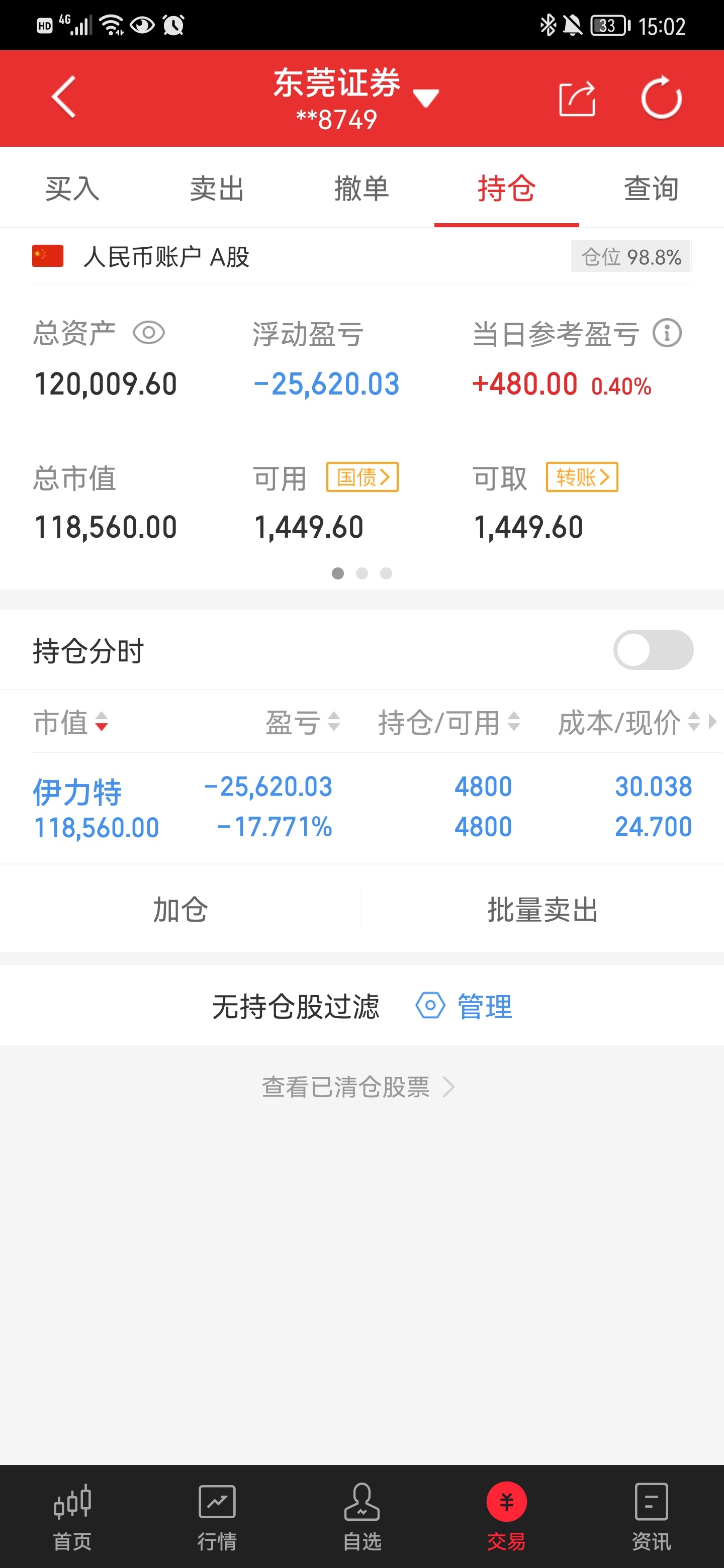Tap the 转账 button
This screenshot has width=724, height=1568.
pos(582,477)
